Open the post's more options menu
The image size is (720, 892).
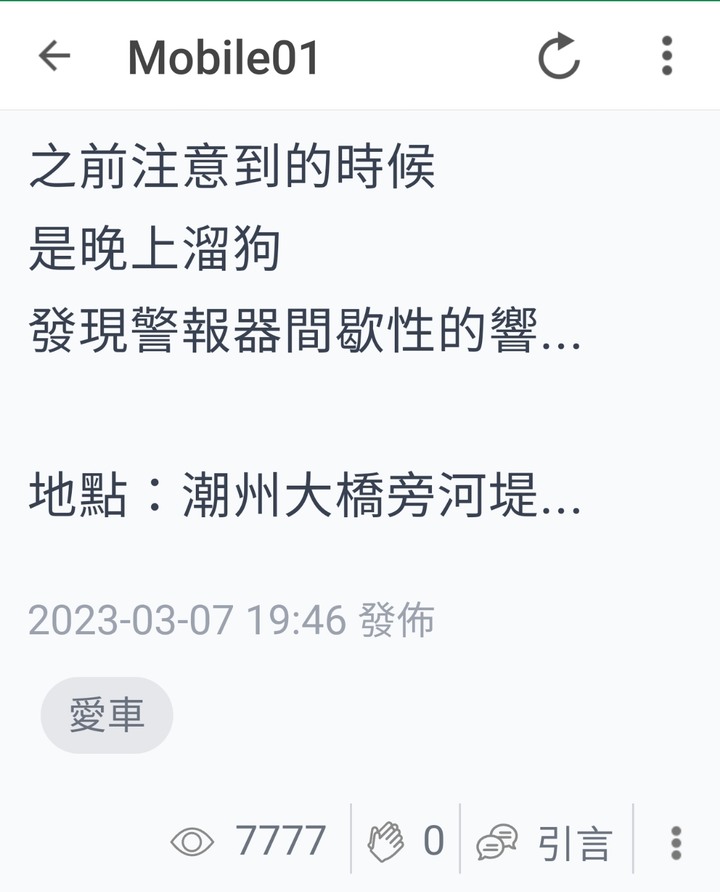point(677,842)
